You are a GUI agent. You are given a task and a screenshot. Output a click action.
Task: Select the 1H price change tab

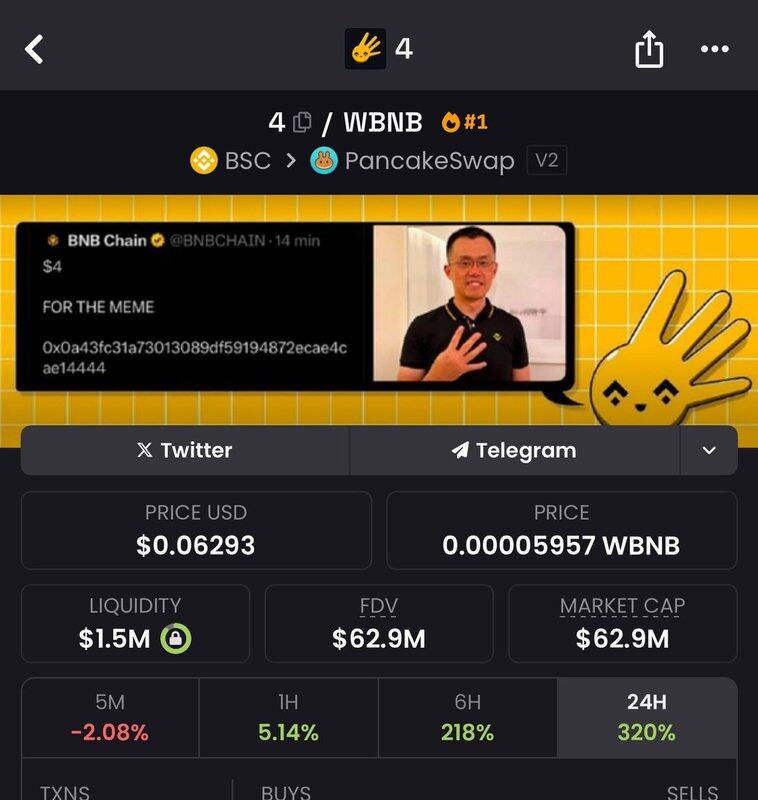tap(289, 718)
